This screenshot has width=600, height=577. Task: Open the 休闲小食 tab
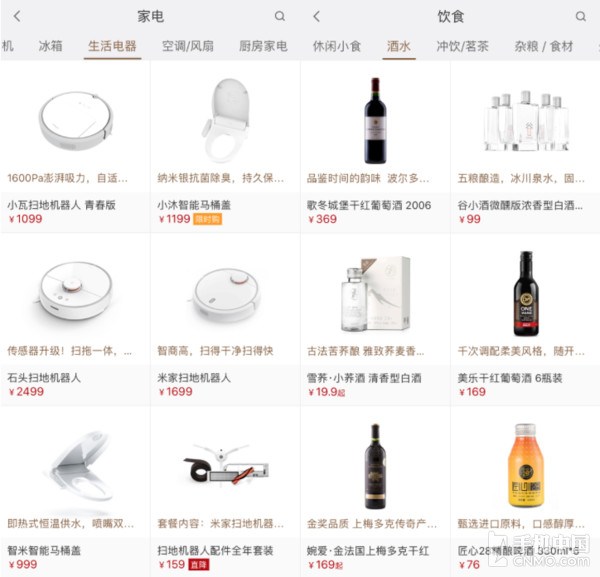click(338, 46)
